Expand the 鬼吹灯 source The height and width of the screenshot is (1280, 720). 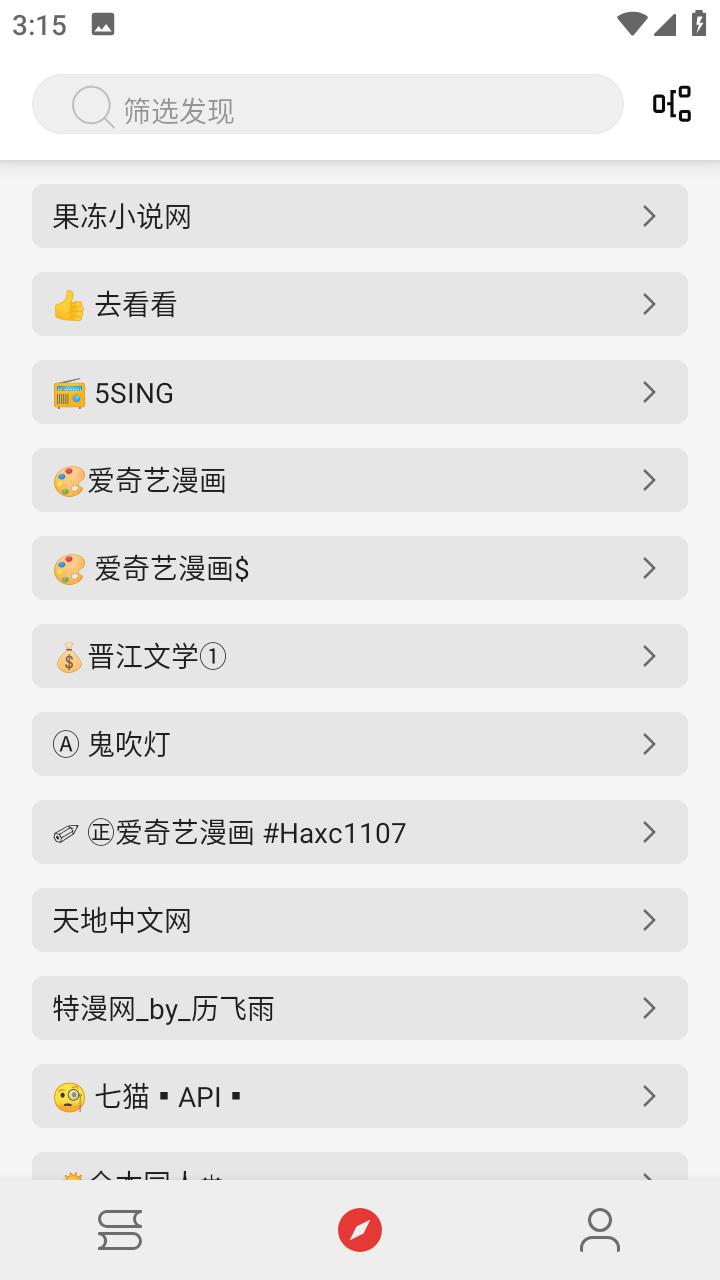tap(359, 744)
